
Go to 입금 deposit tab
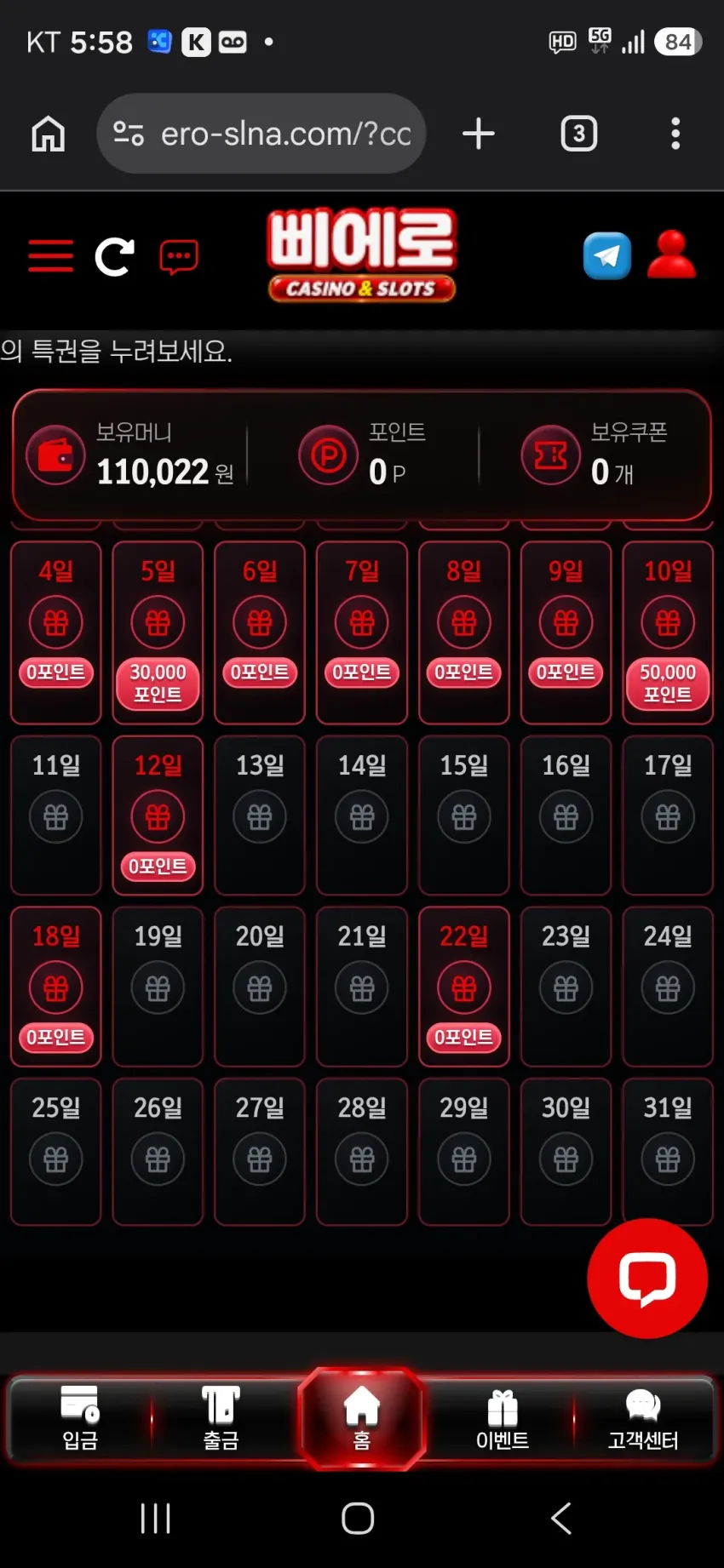[80, 1417]
